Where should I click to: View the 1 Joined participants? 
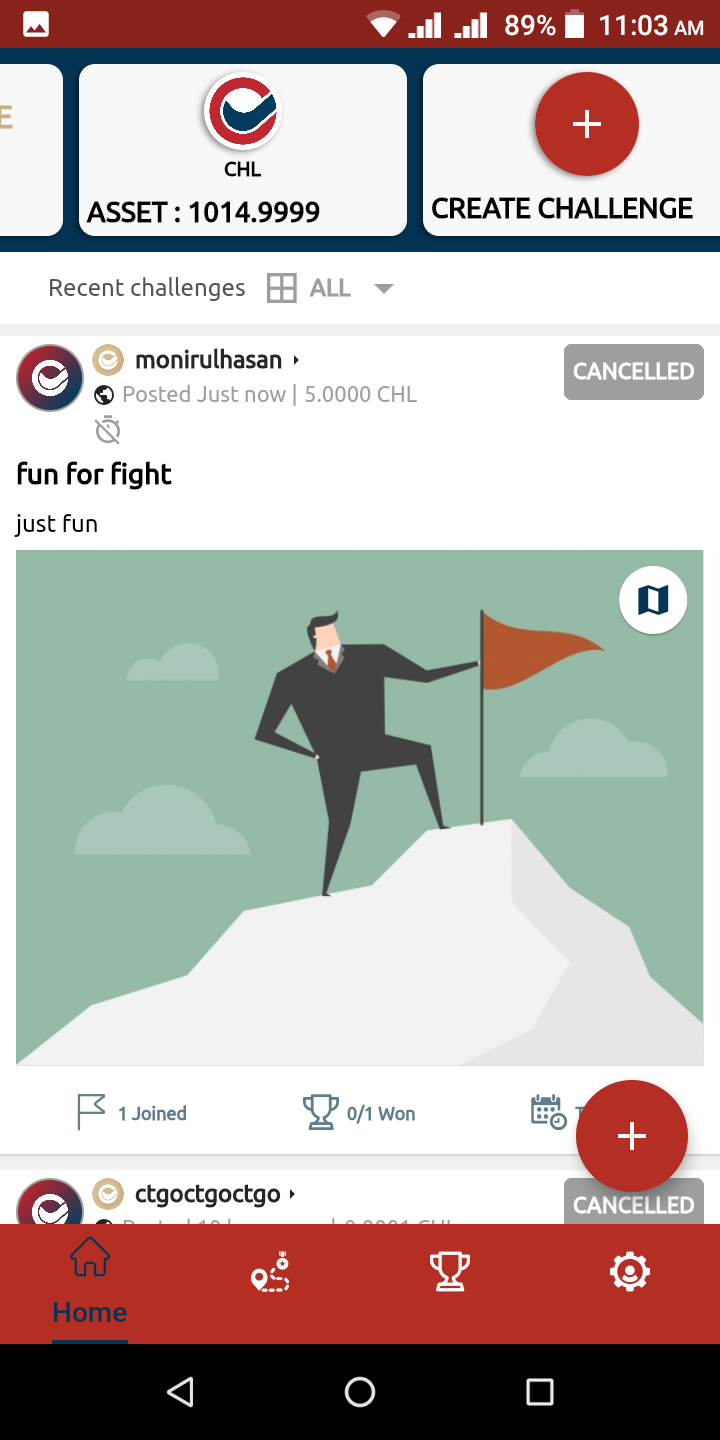coord(132,1113)
